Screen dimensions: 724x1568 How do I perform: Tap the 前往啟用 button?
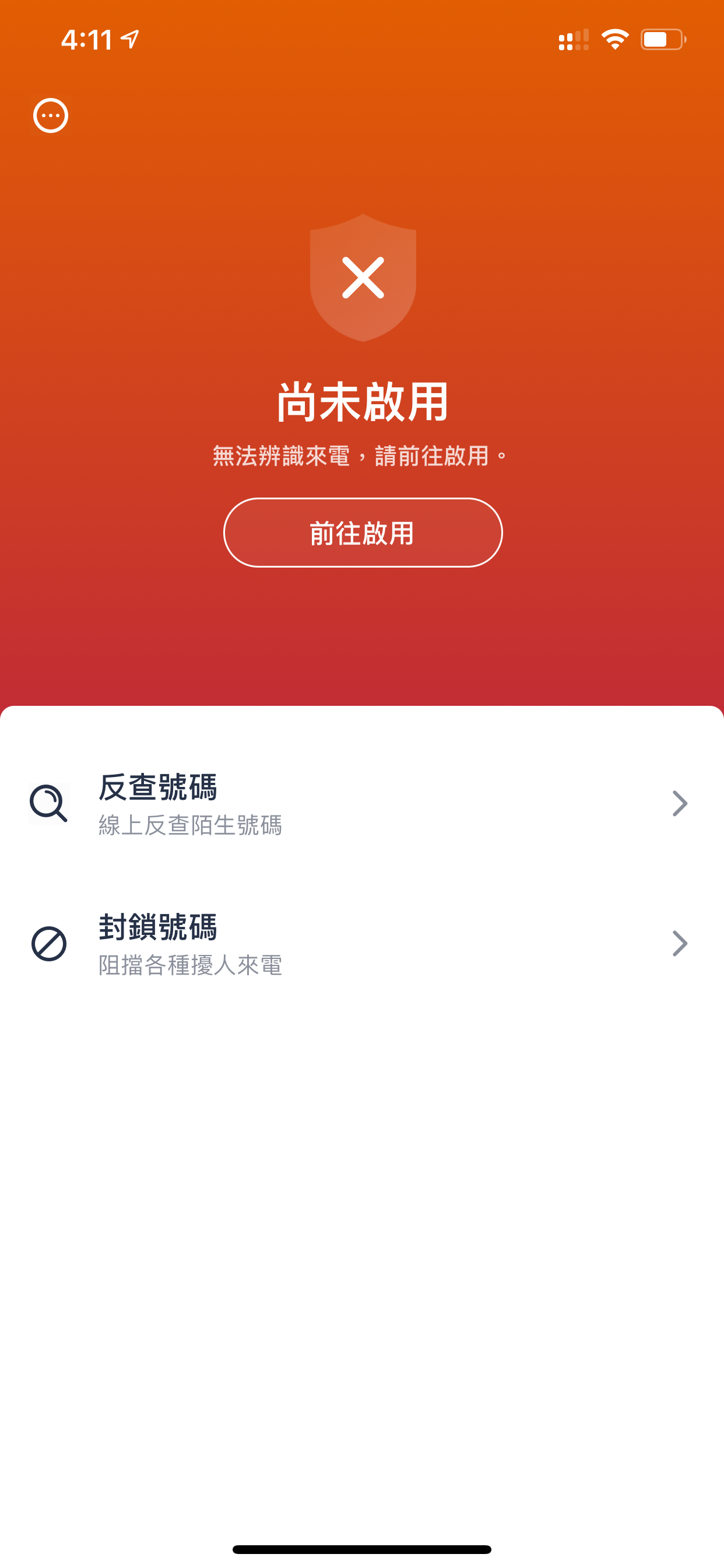363,533
